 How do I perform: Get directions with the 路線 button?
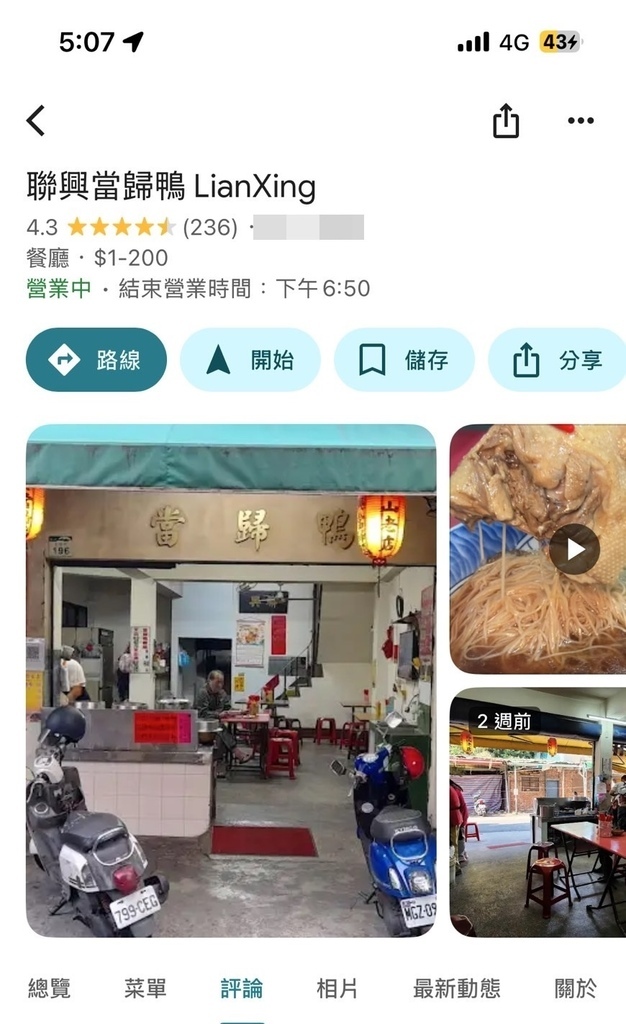tap(97, 360)
